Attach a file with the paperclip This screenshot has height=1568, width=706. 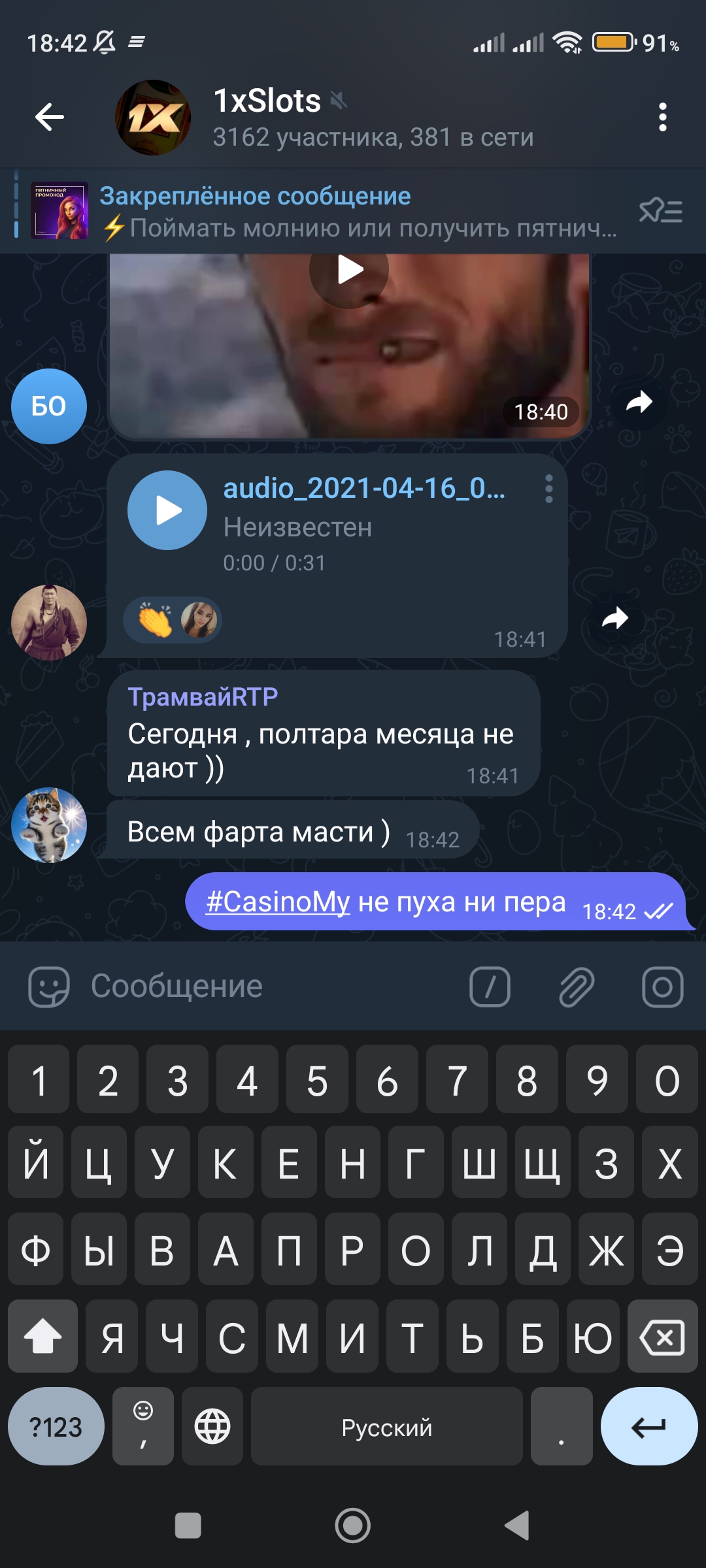577,987
